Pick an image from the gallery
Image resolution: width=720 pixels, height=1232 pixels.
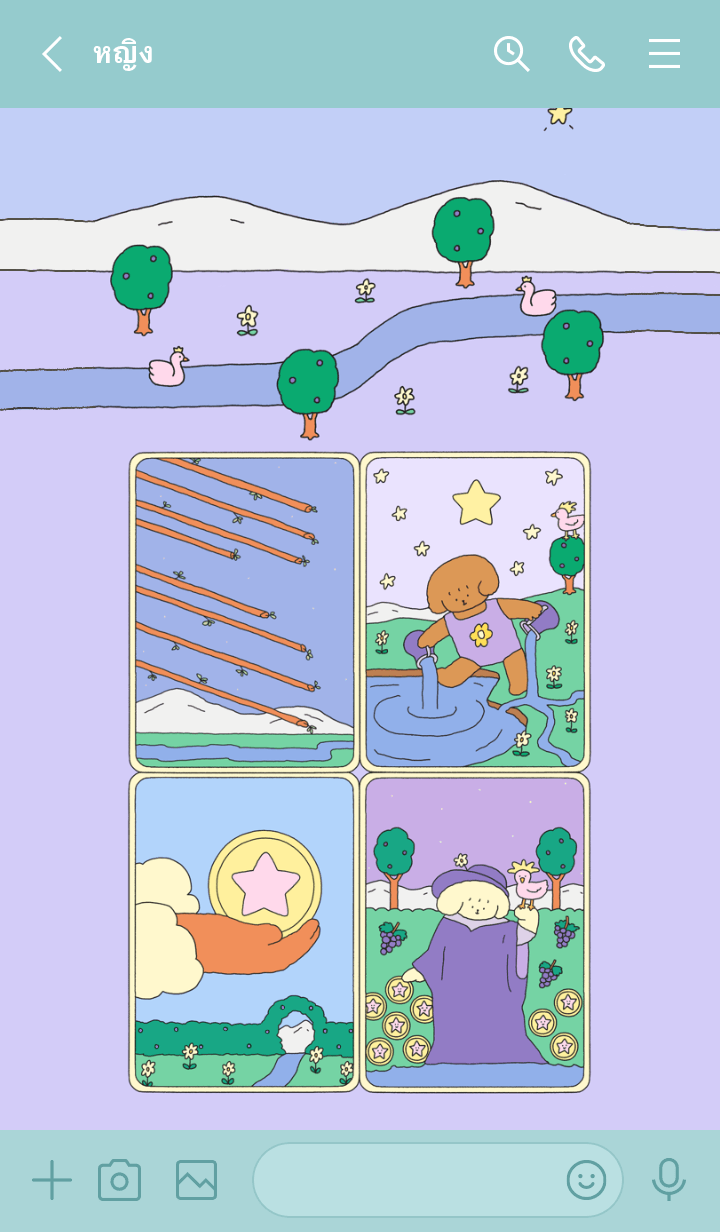(196, 1180)
